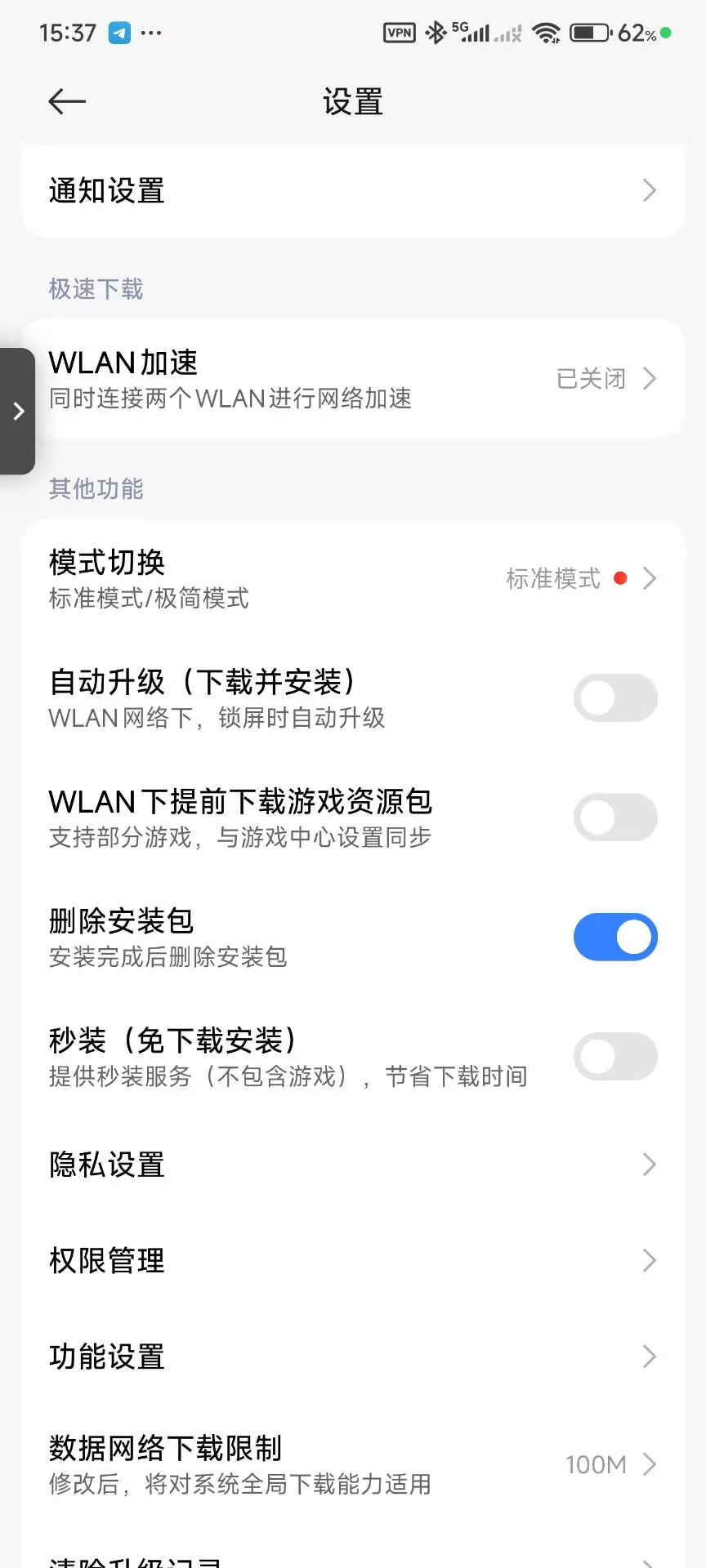
Task: Open WLAN加速 settings
Action: (353, 379)
